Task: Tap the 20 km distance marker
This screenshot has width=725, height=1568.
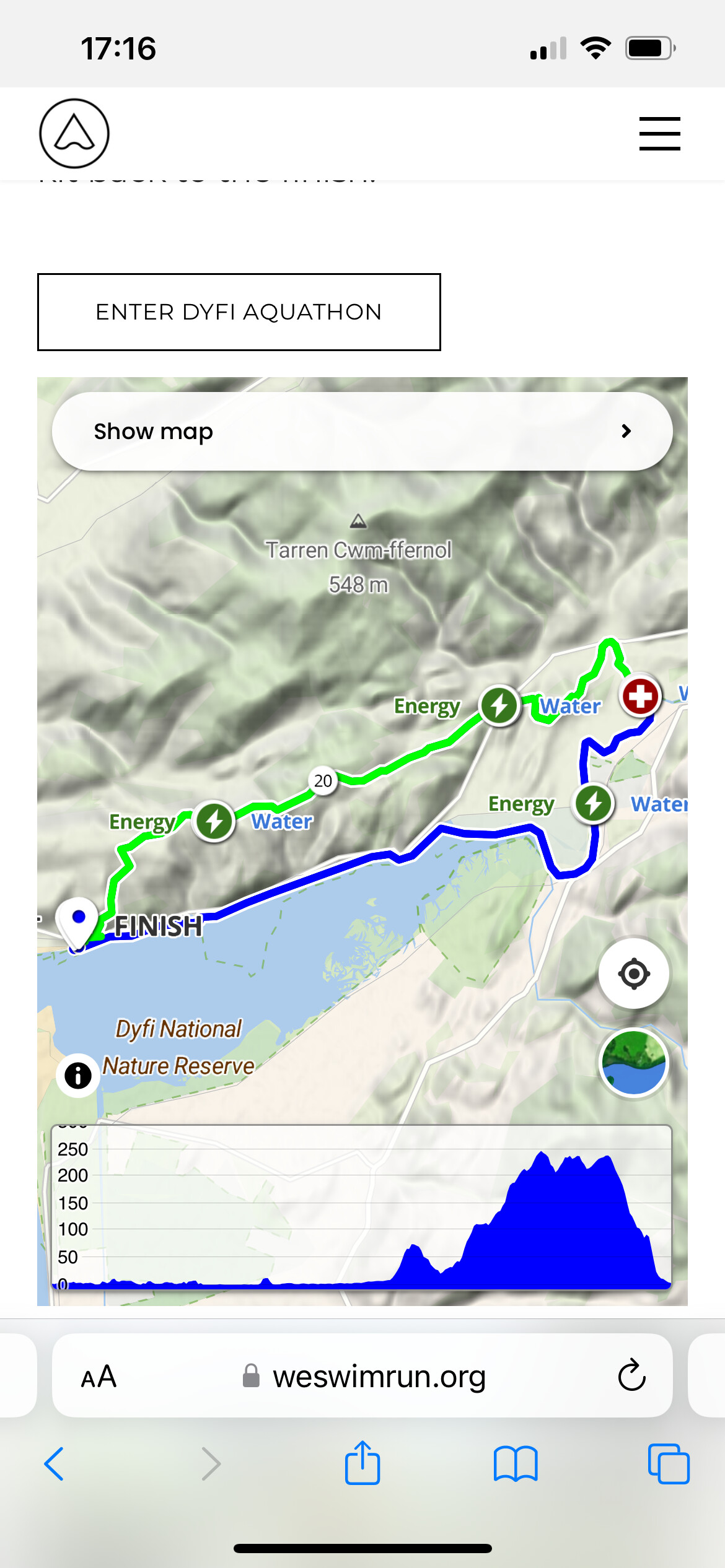Action: (x=323, y=781)
